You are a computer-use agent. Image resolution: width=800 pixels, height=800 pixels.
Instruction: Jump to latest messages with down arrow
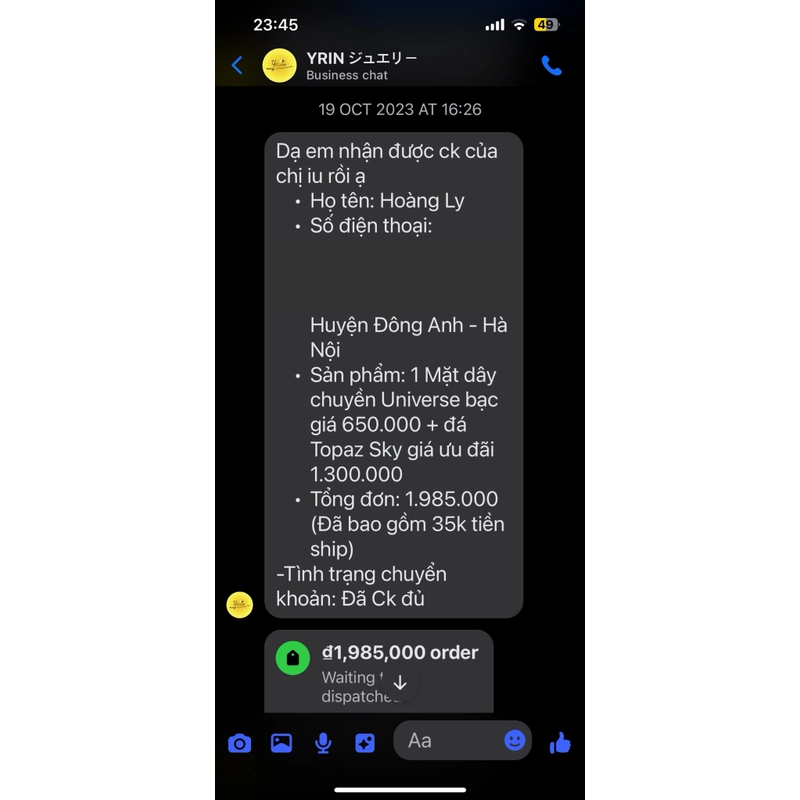pyautogui.click(x=400, y=683)
